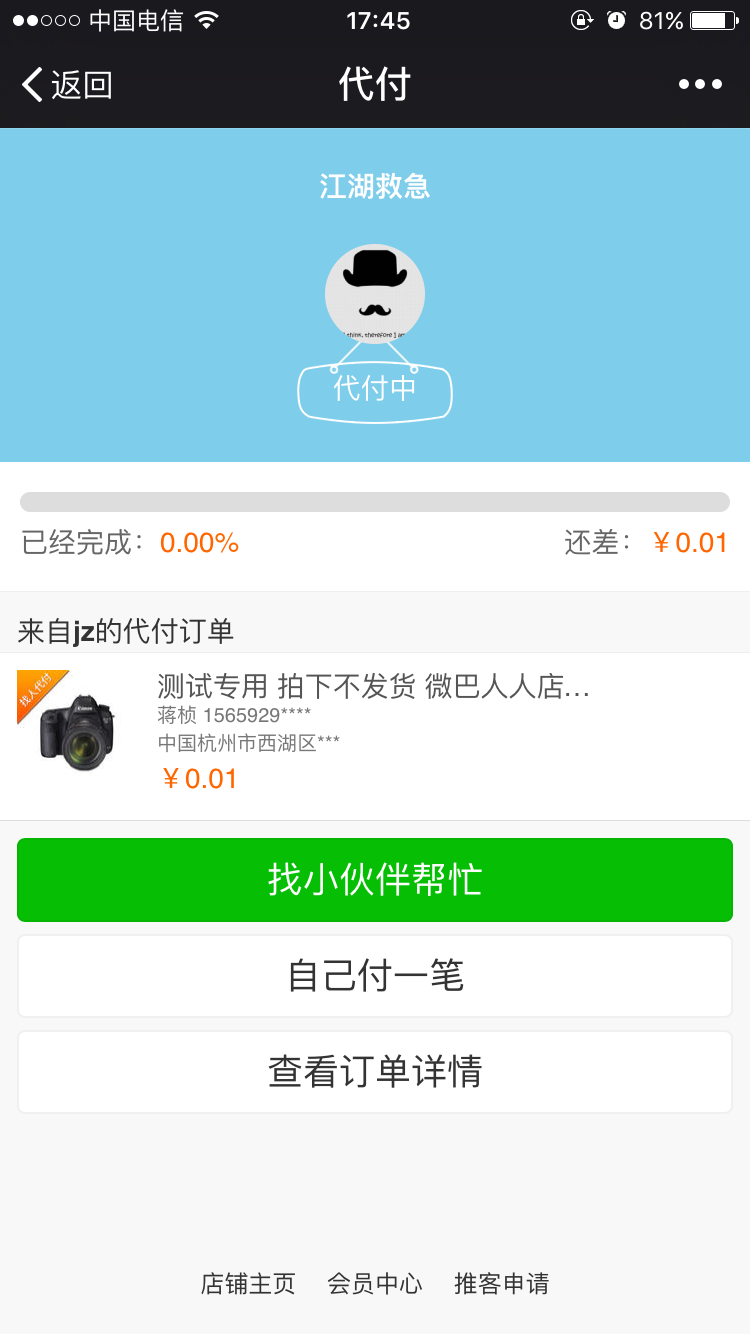
Task: Click the 代付中 hanging sign
Action: pos(375,390)
